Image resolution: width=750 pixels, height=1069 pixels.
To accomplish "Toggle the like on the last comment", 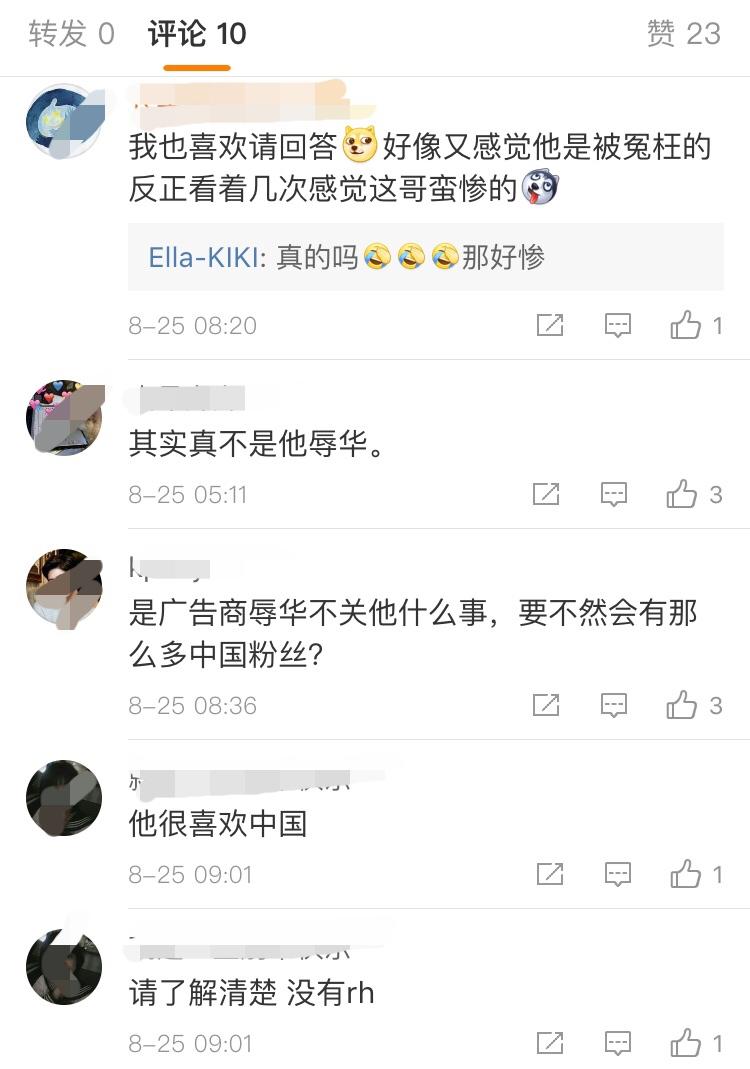I will (x=688, y=1043).
